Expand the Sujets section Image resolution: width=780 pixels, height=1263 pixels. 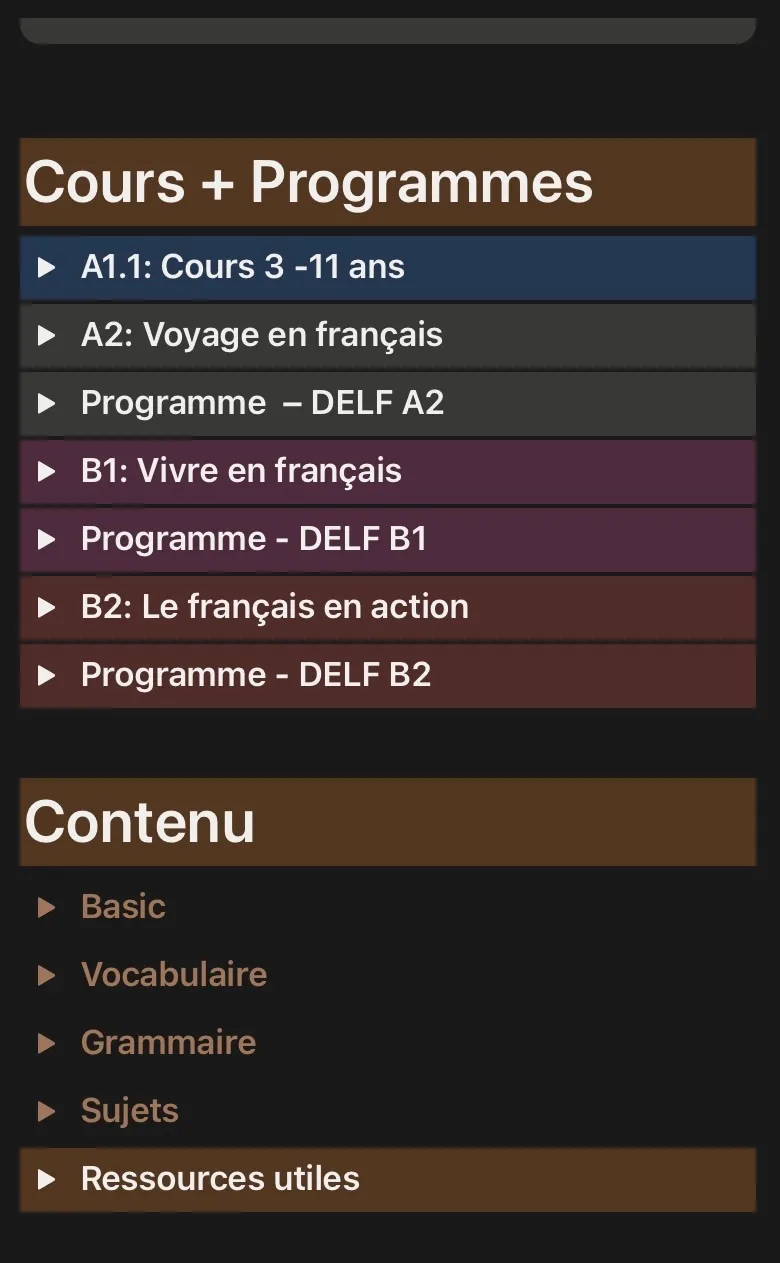[x=46, y=1111]
